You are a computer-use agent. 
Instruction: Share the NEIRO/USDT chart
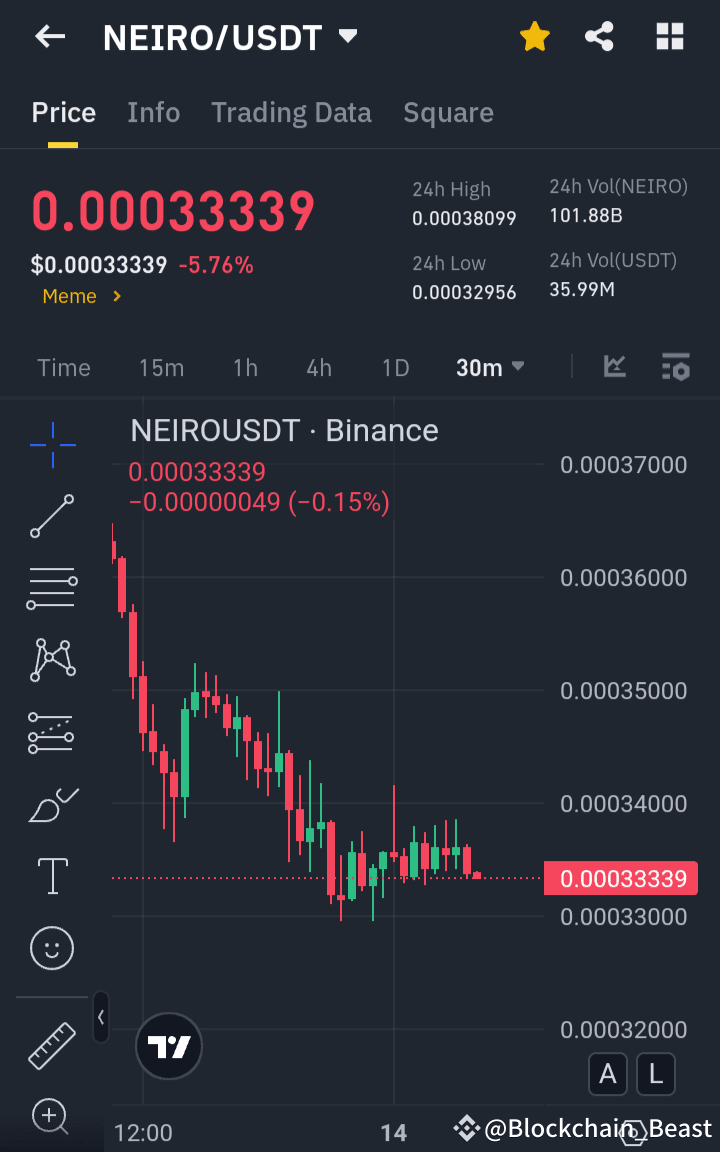(x=599, y=36)
